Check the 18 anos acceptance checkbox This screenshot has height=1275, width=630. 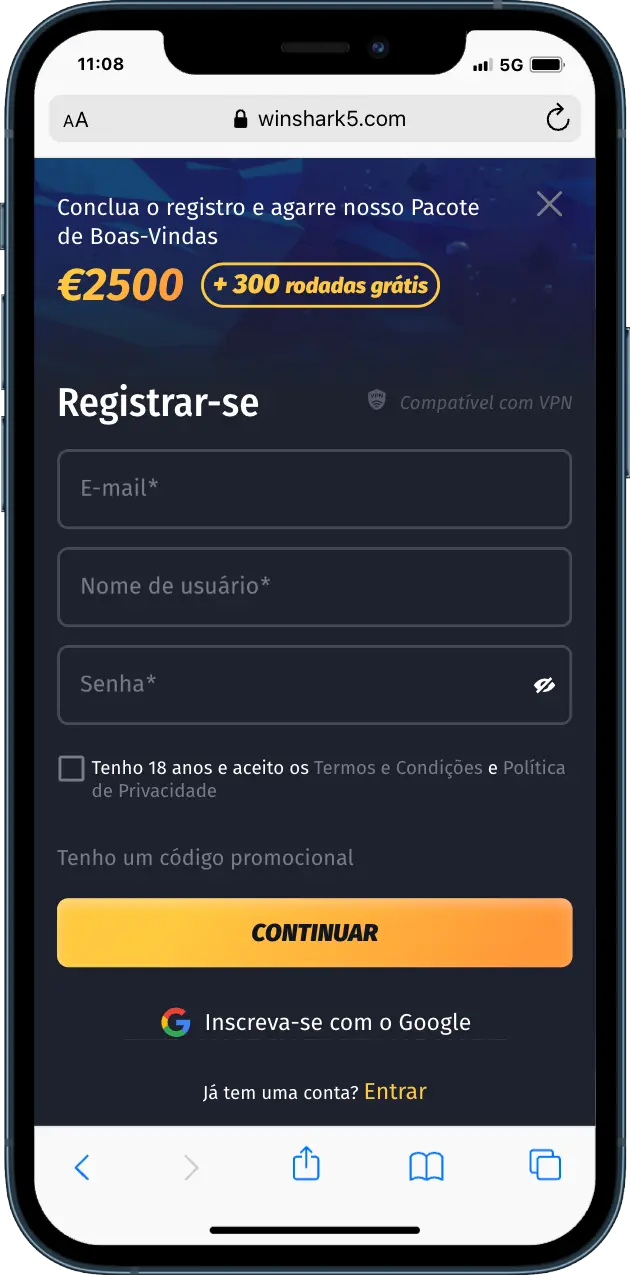coord(71,768)
